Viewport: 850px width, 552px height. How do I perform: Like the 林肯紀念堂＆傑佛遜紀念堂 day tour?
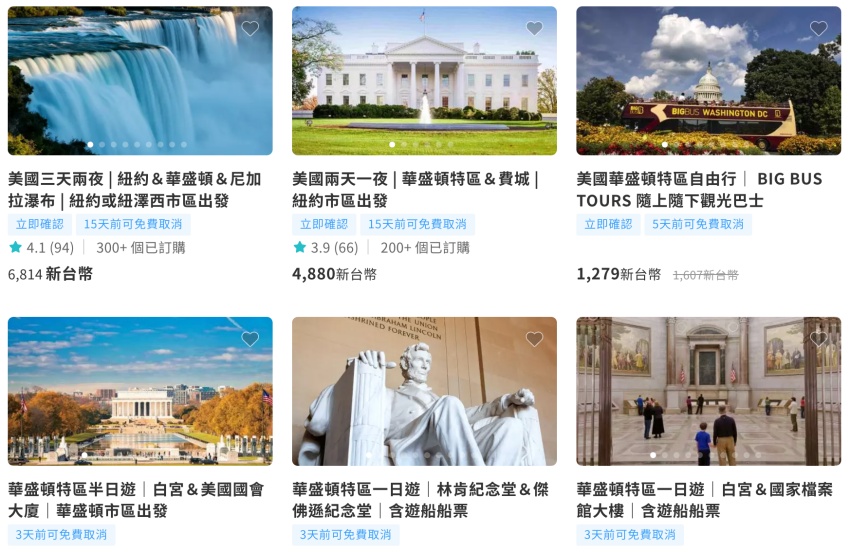click(x=534, y=339)
